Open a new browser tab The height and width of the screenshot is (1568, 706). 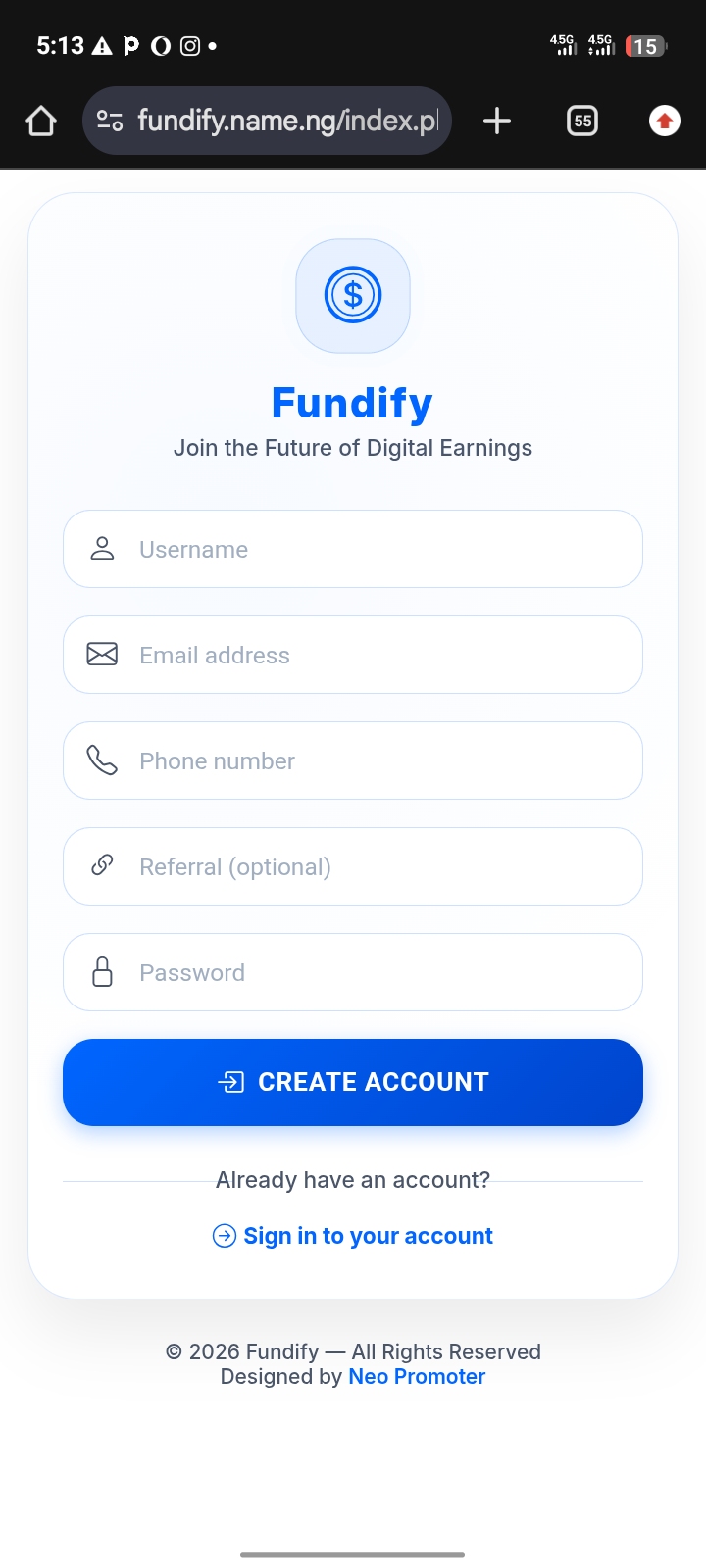[497, 121]
